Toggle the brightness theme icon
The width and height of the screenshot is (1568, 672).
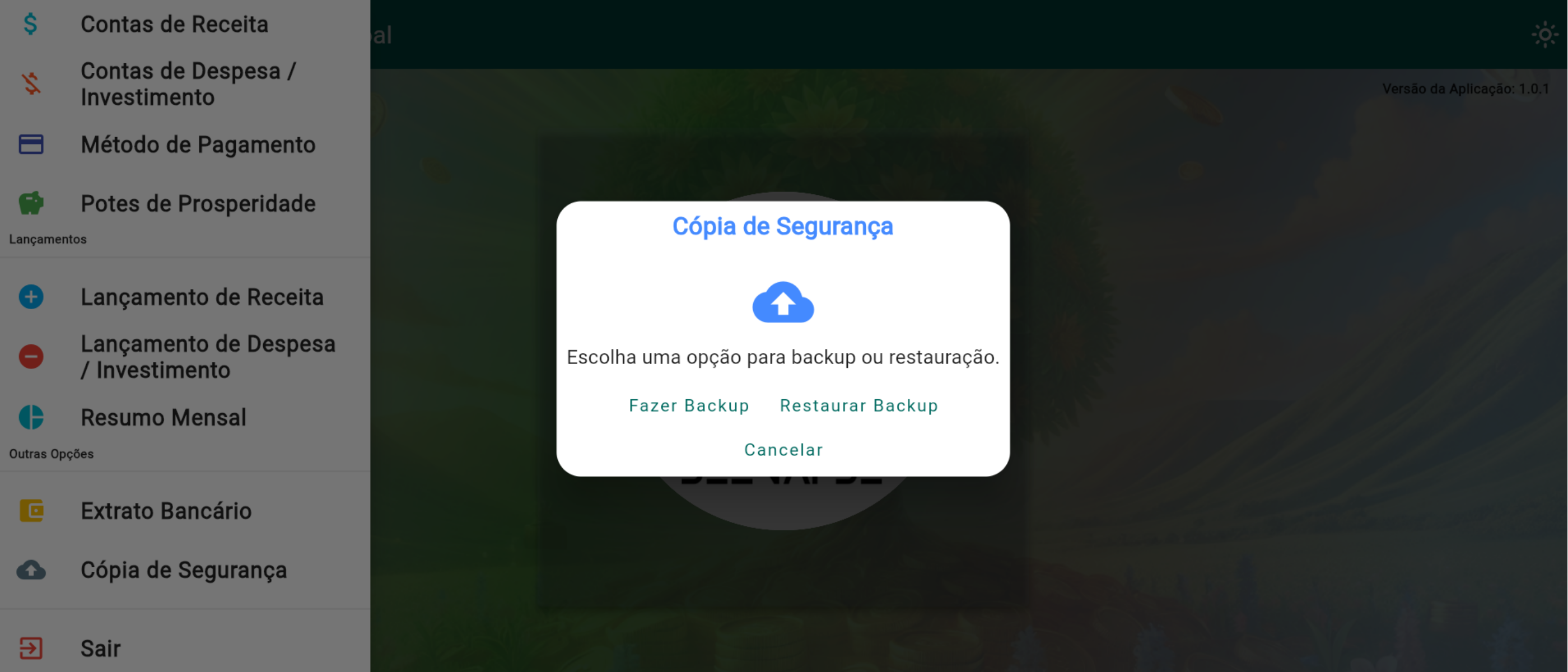pos(1544,35)
